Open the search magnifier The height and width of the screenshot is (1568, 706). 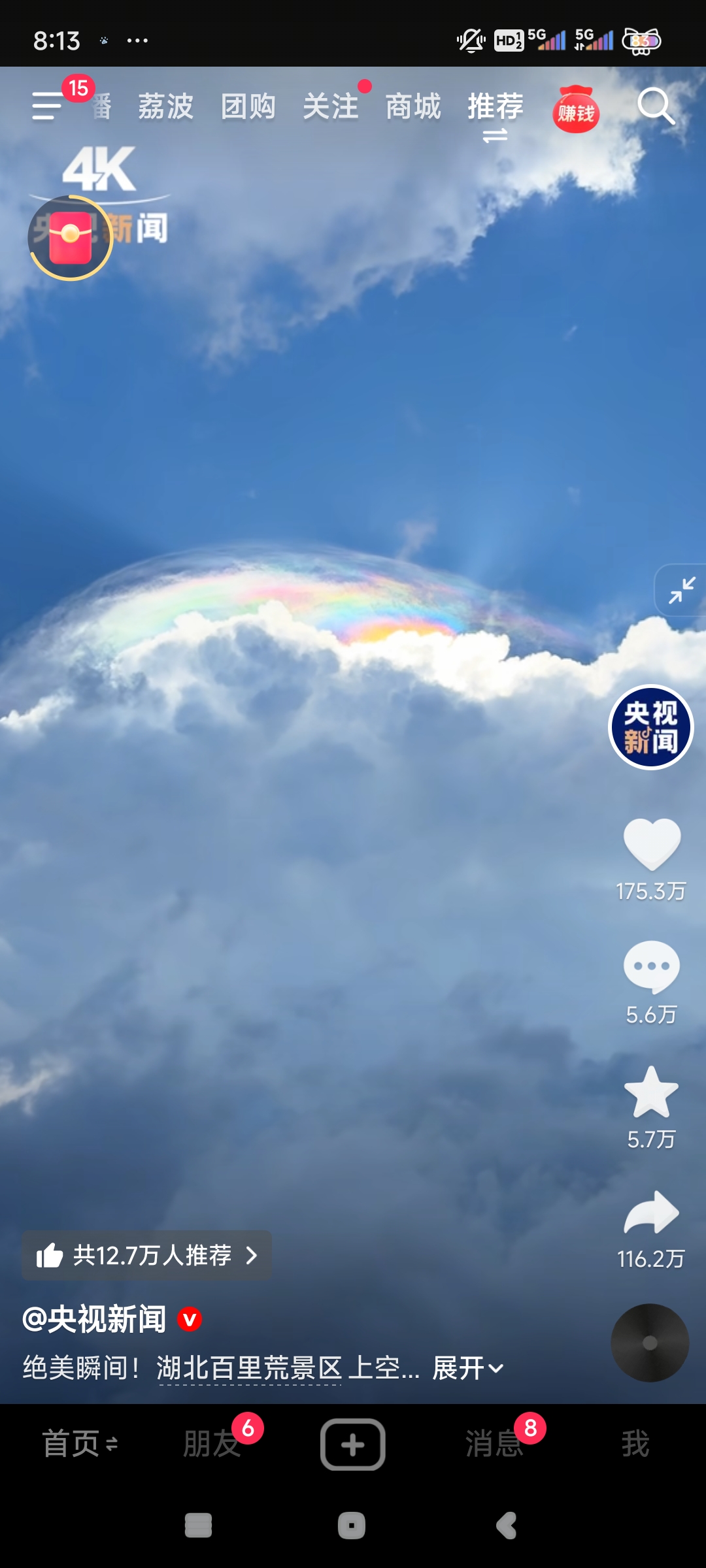pyautogui.click(x=655, y=106)
